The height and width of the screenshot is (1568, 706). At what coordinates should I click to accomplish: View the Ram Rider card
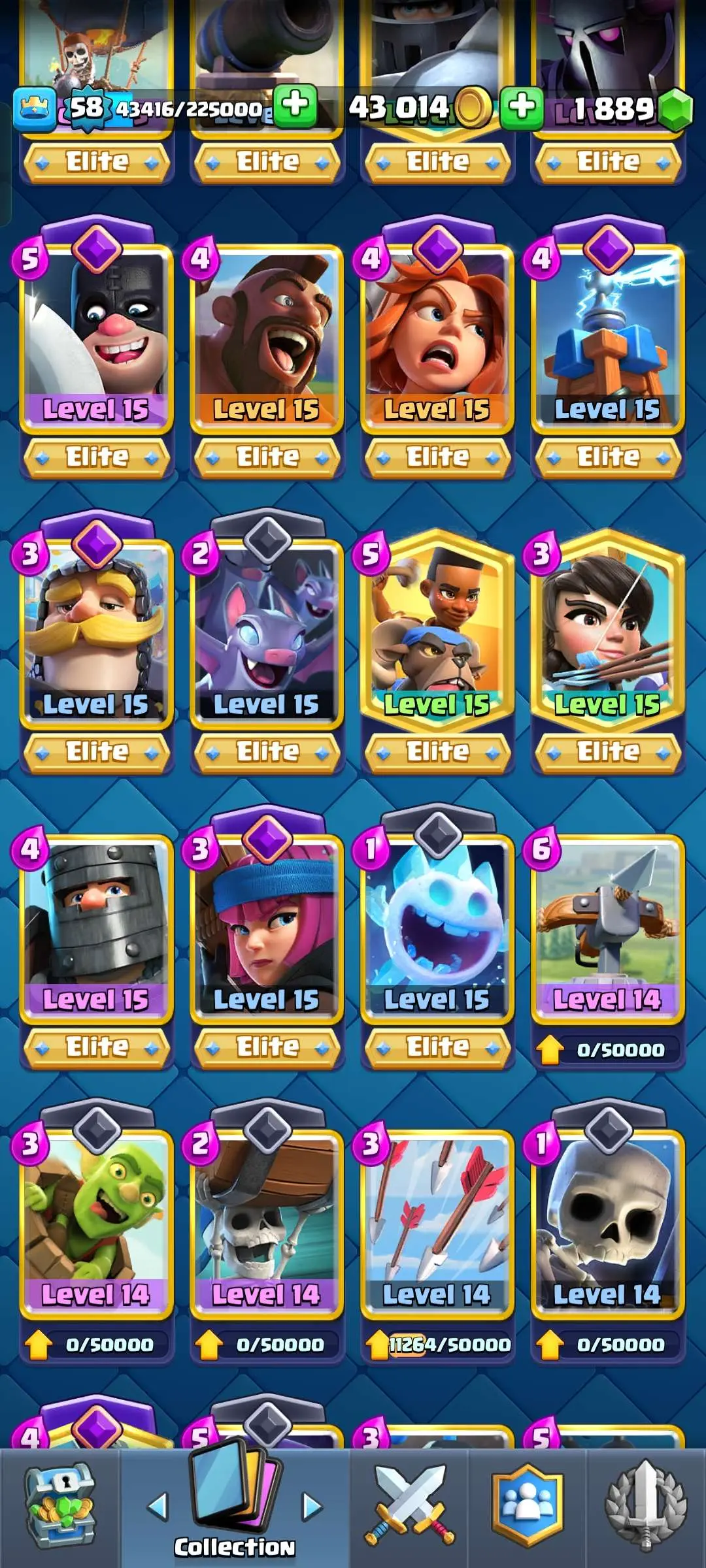pyautogui.click(x=437, y=629)
